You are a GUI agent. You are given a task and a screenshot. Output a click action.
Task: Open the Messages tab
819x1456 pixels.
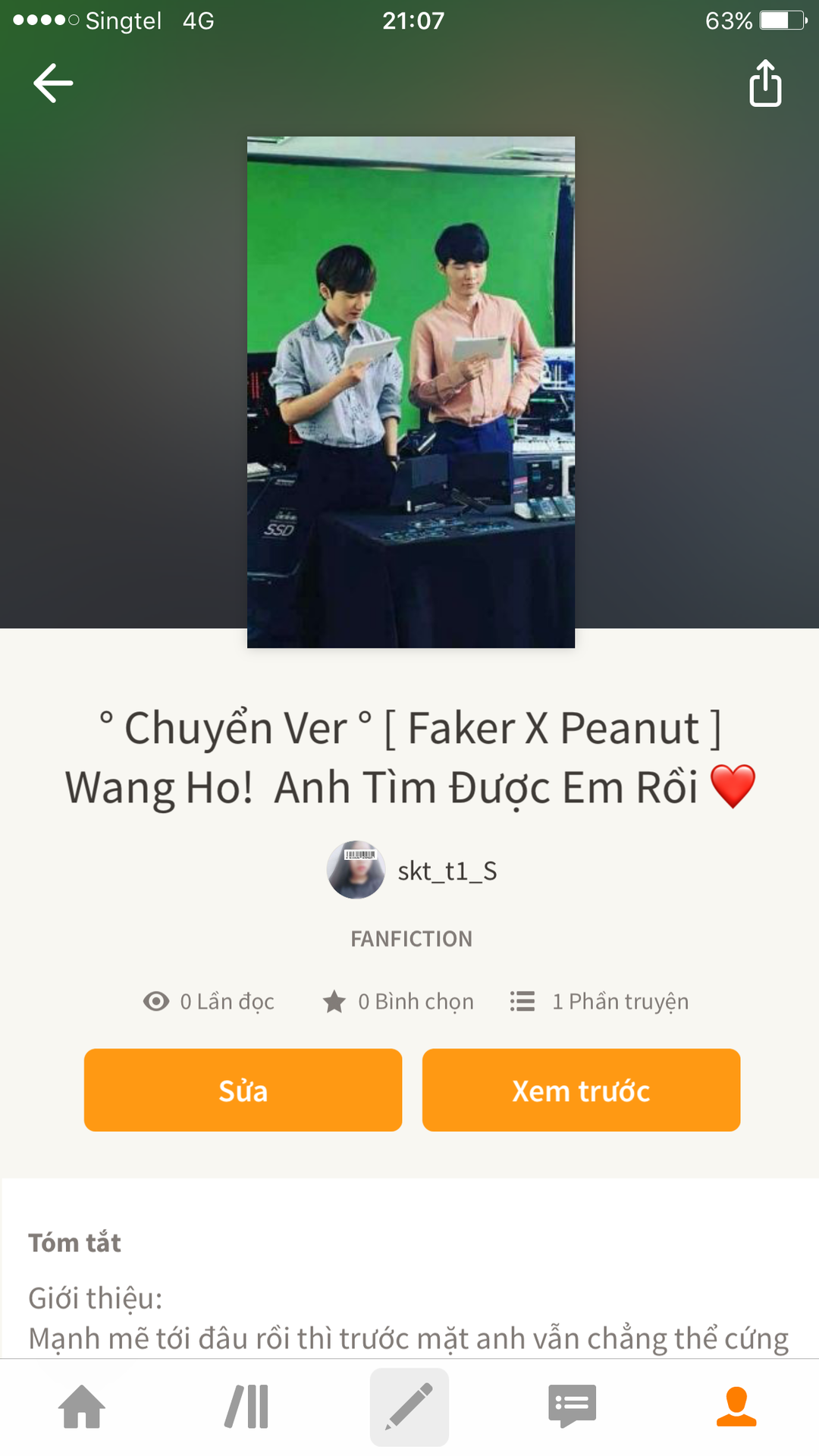[573, 1407]
